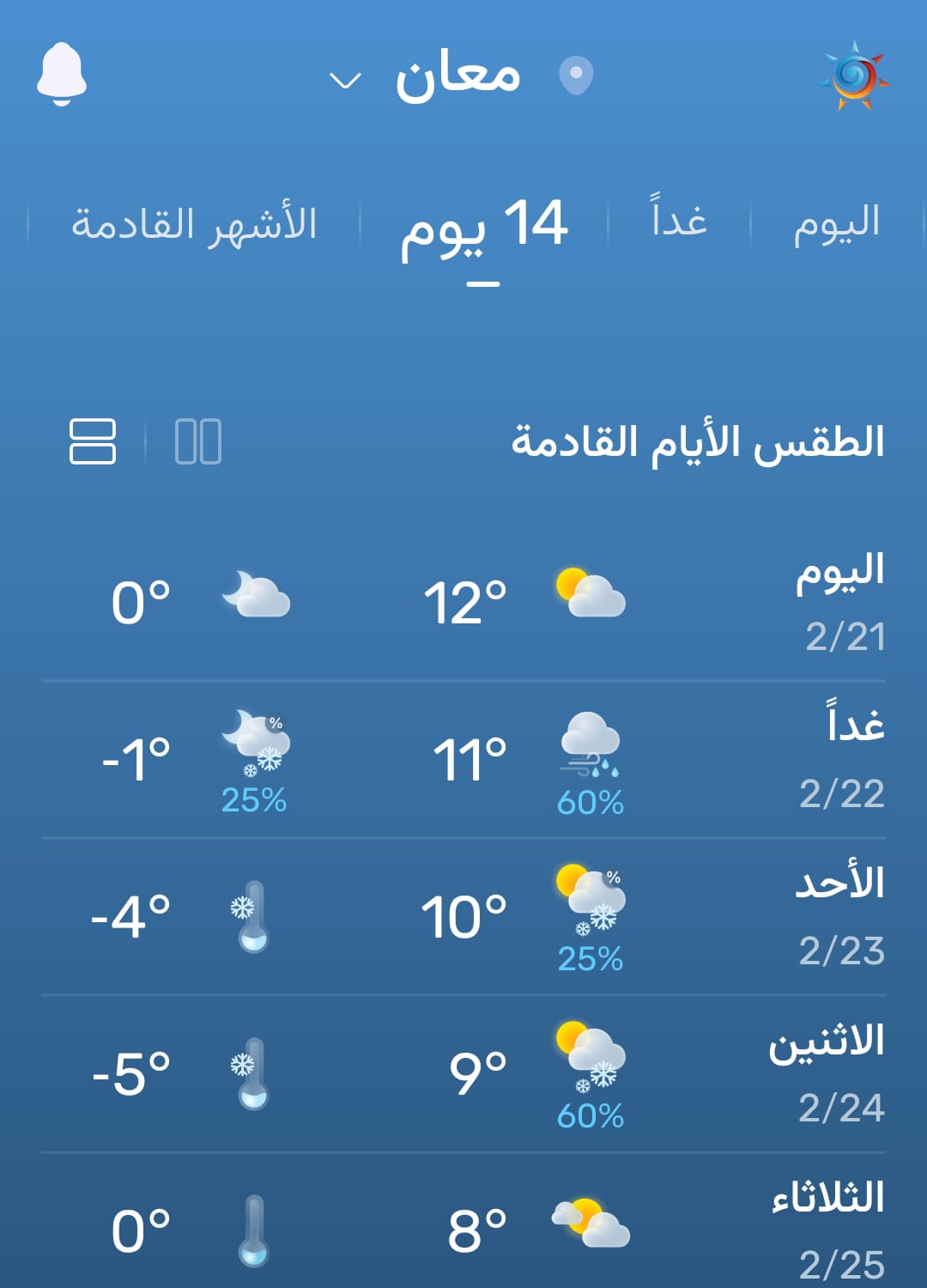Open the الأشهر القادمة tab
This screenshot has height=1288, width=927.
[194, 224]
